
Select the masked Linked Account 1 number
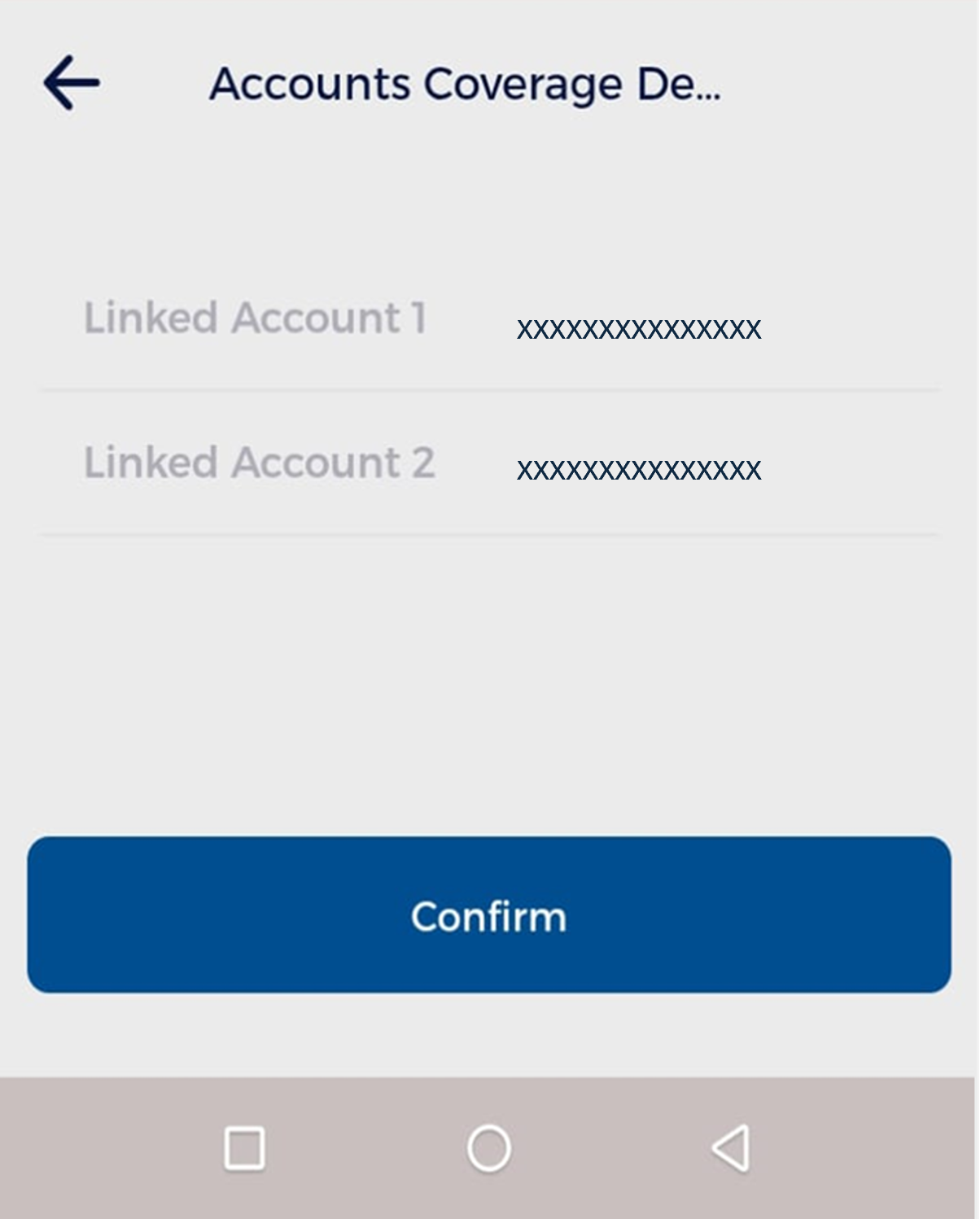tap(638, 329)
